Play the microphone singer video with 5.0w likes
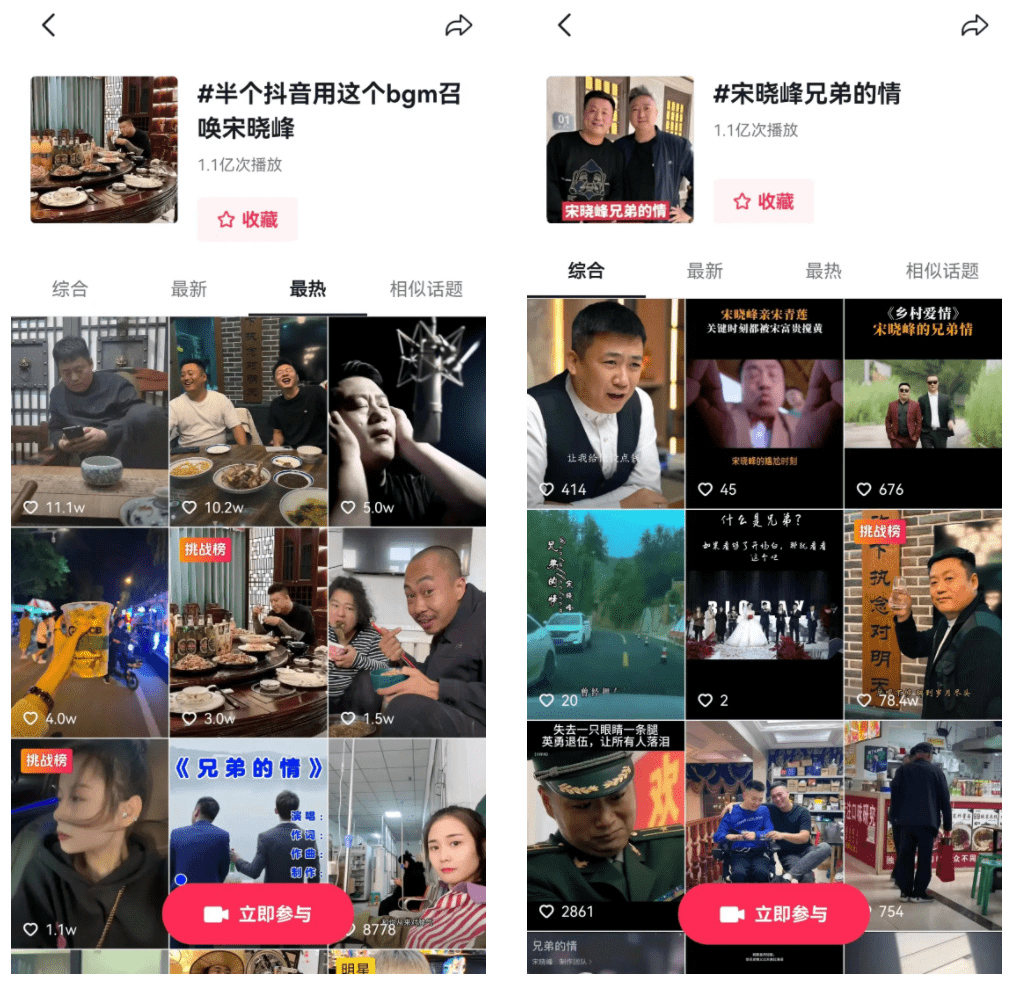Viewport: 1012px width, 990px height. (407, 420)
